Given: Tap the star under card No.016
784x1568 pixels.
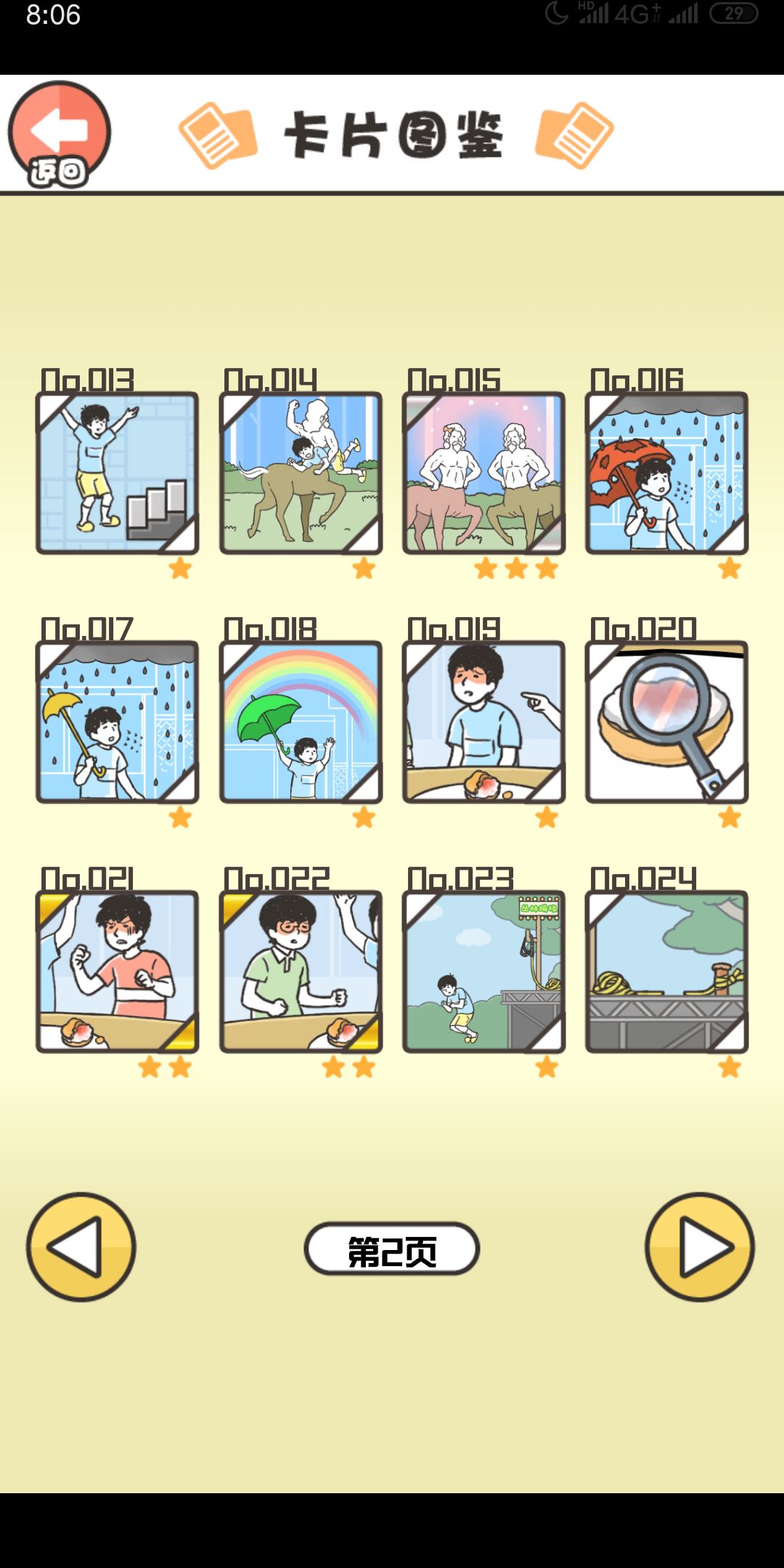Looking at the screenshot, I should tap(728, 570).
